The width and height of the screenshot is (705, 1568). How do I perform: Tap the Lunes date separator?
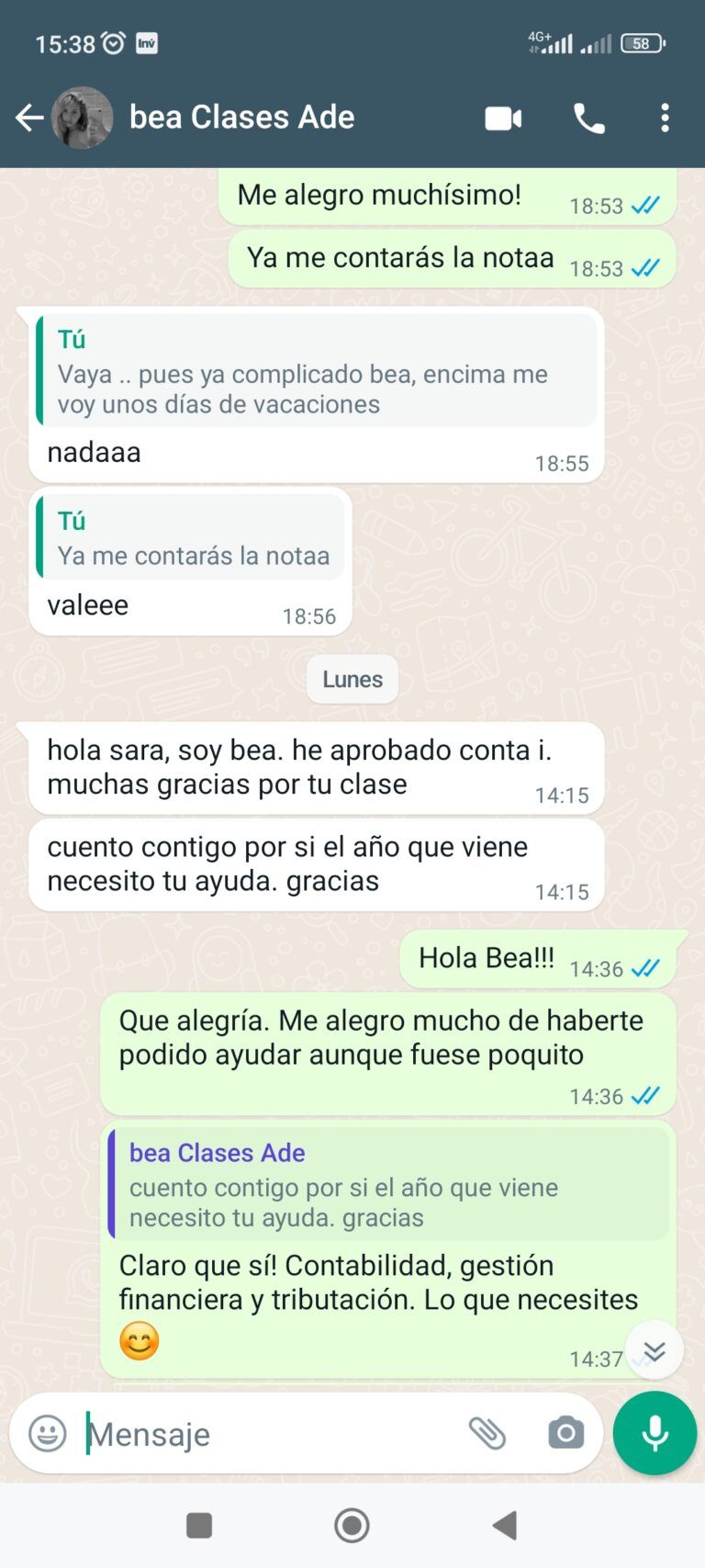(352, 679)
